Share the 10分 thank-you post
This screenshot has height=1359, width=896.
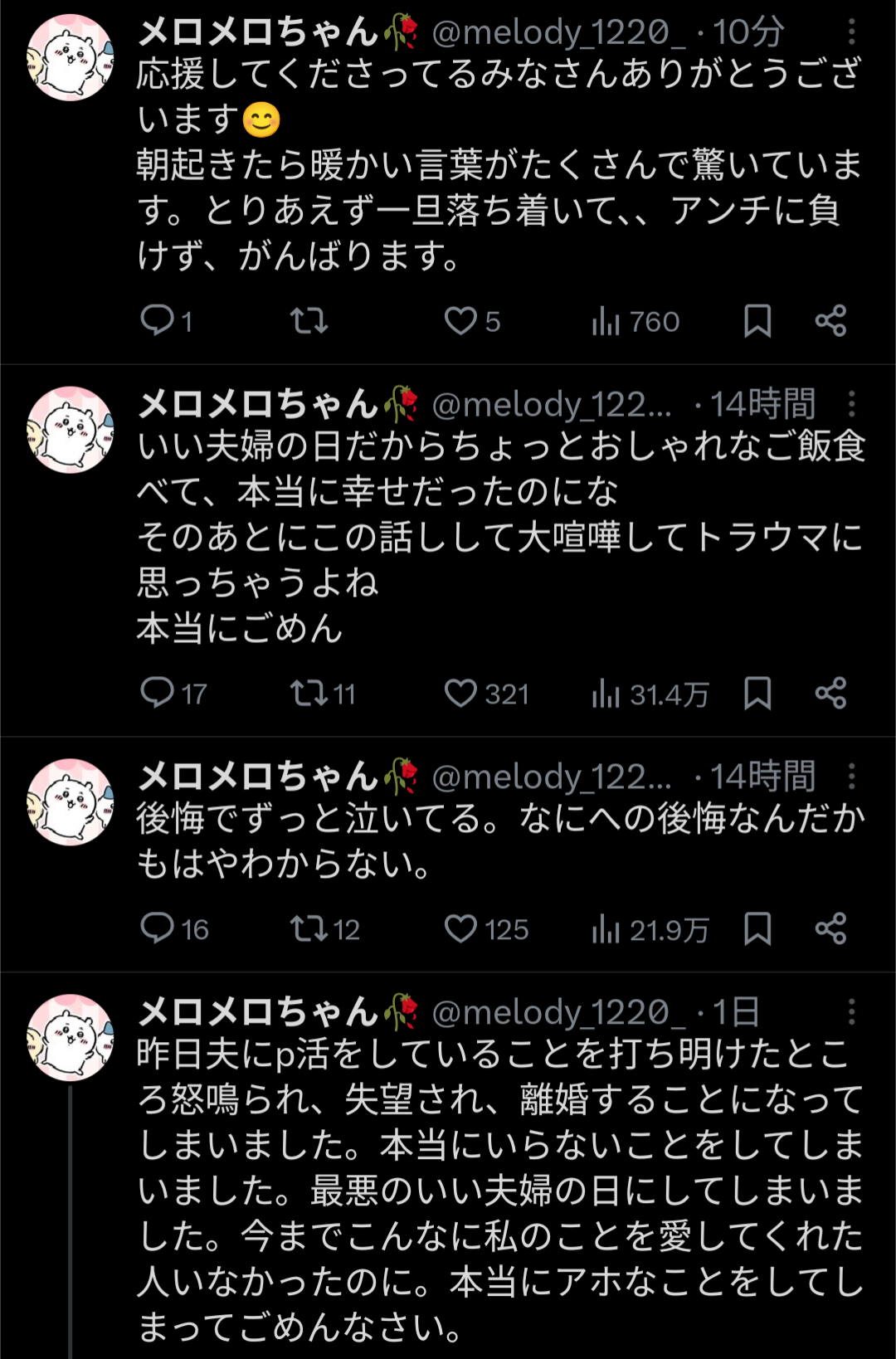(x=830, y=321)
